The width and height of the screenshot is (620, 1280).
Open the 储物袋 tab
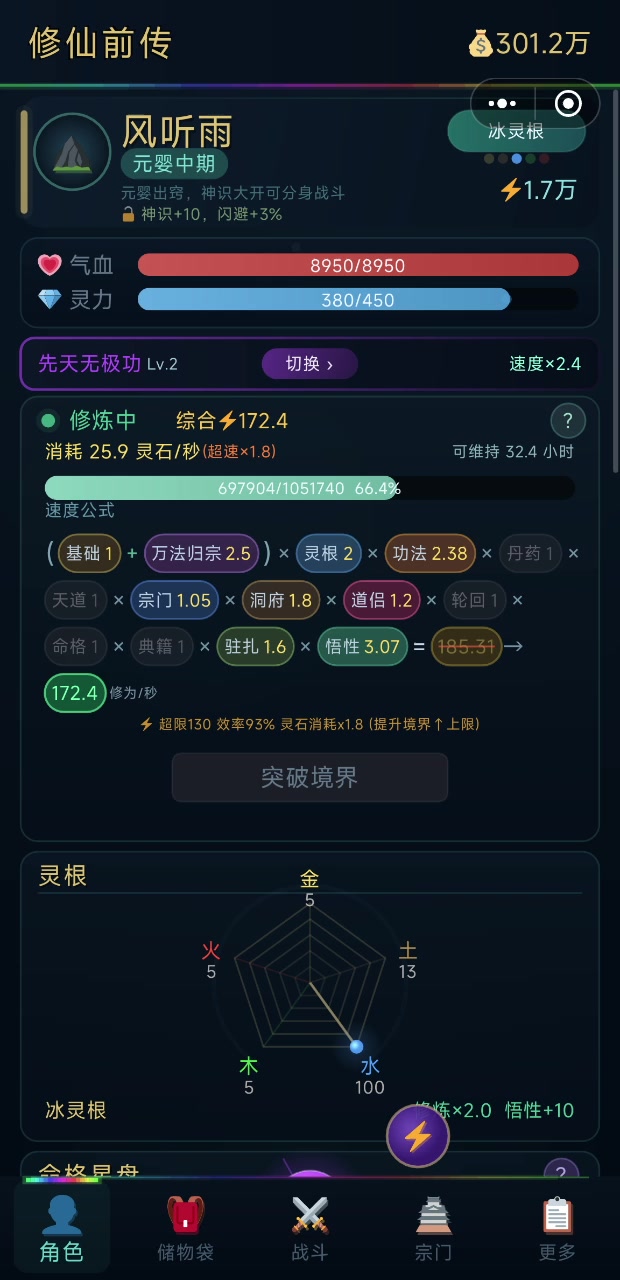(185, 1228)
